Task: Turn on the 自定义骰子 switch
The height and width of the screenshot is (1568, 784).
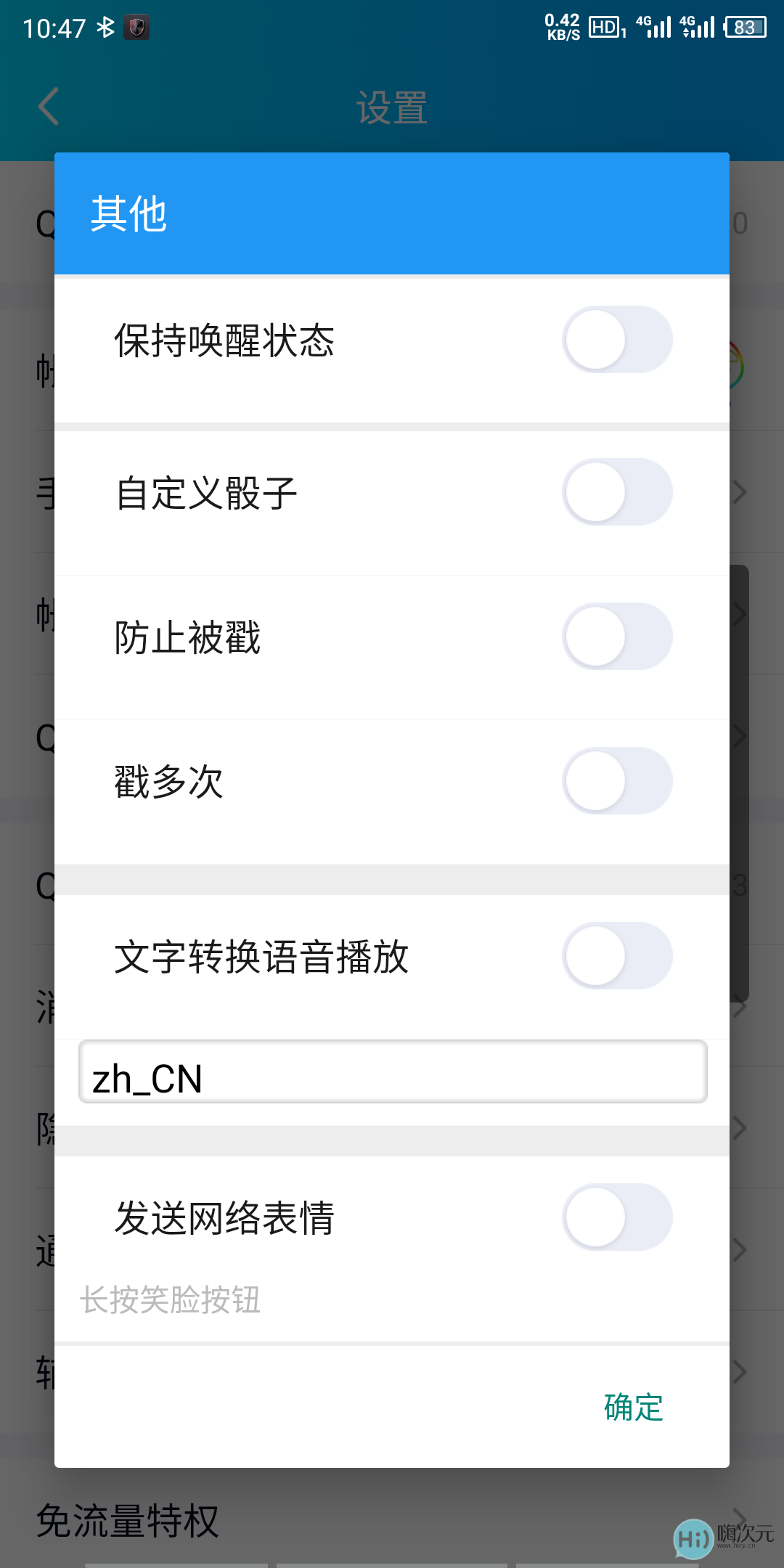Action: click(x=616, y=491)
